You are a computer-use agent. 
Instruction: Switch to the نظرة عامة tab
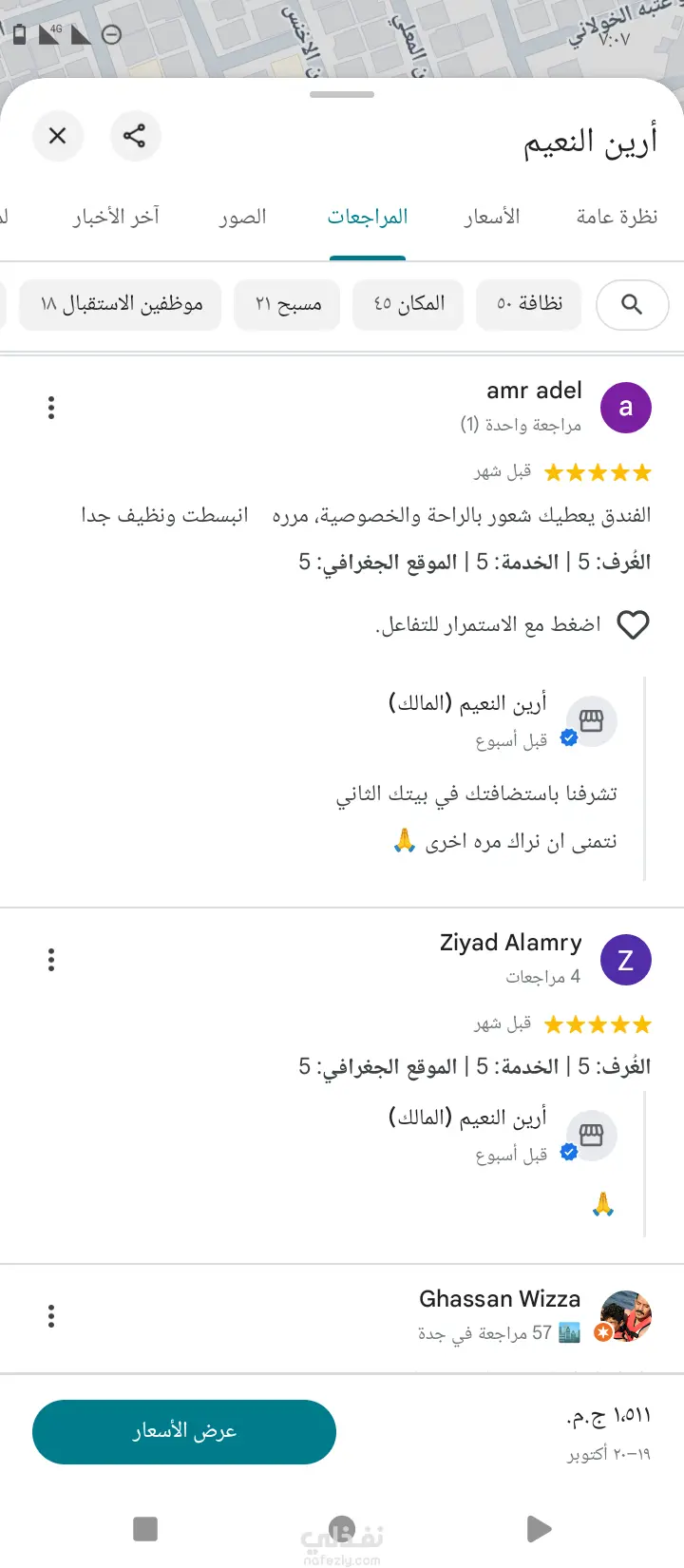click(617, 217)
